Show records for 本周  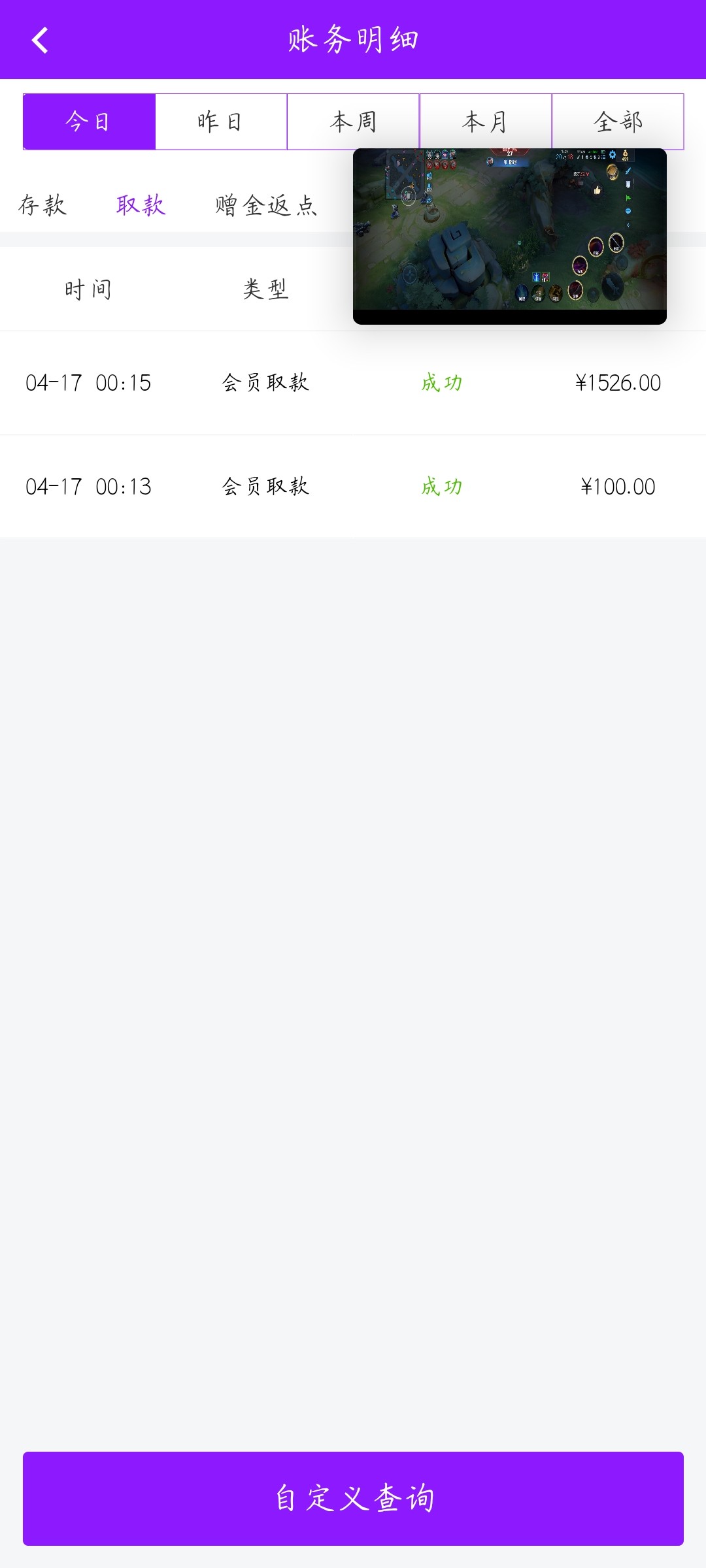pos(353,122)
